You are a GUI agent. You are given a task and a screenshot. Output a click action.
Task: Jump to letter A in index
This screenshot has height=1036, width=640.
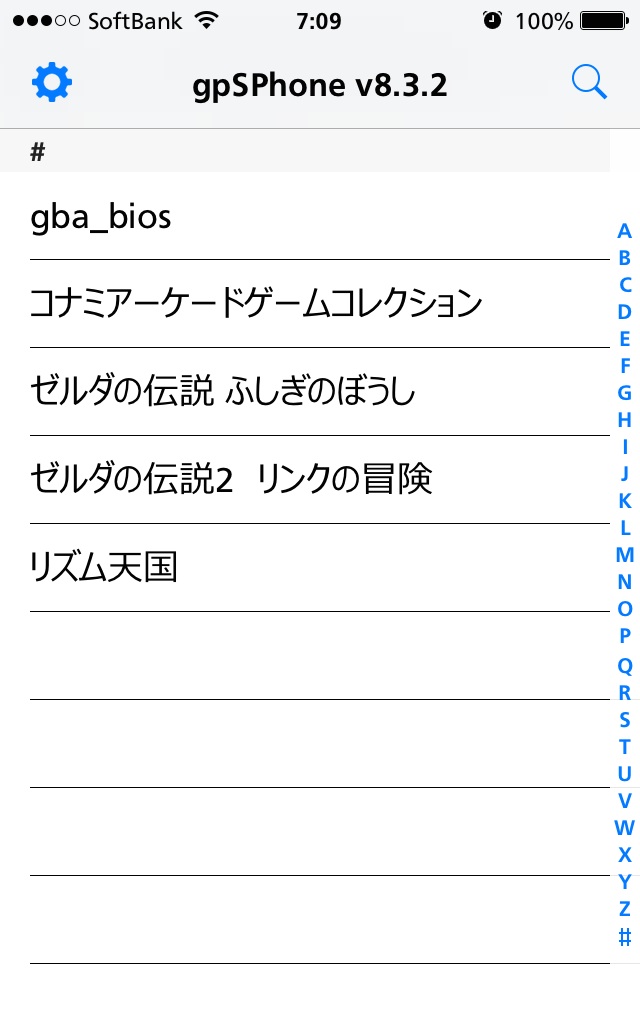(x=624, y=231)
